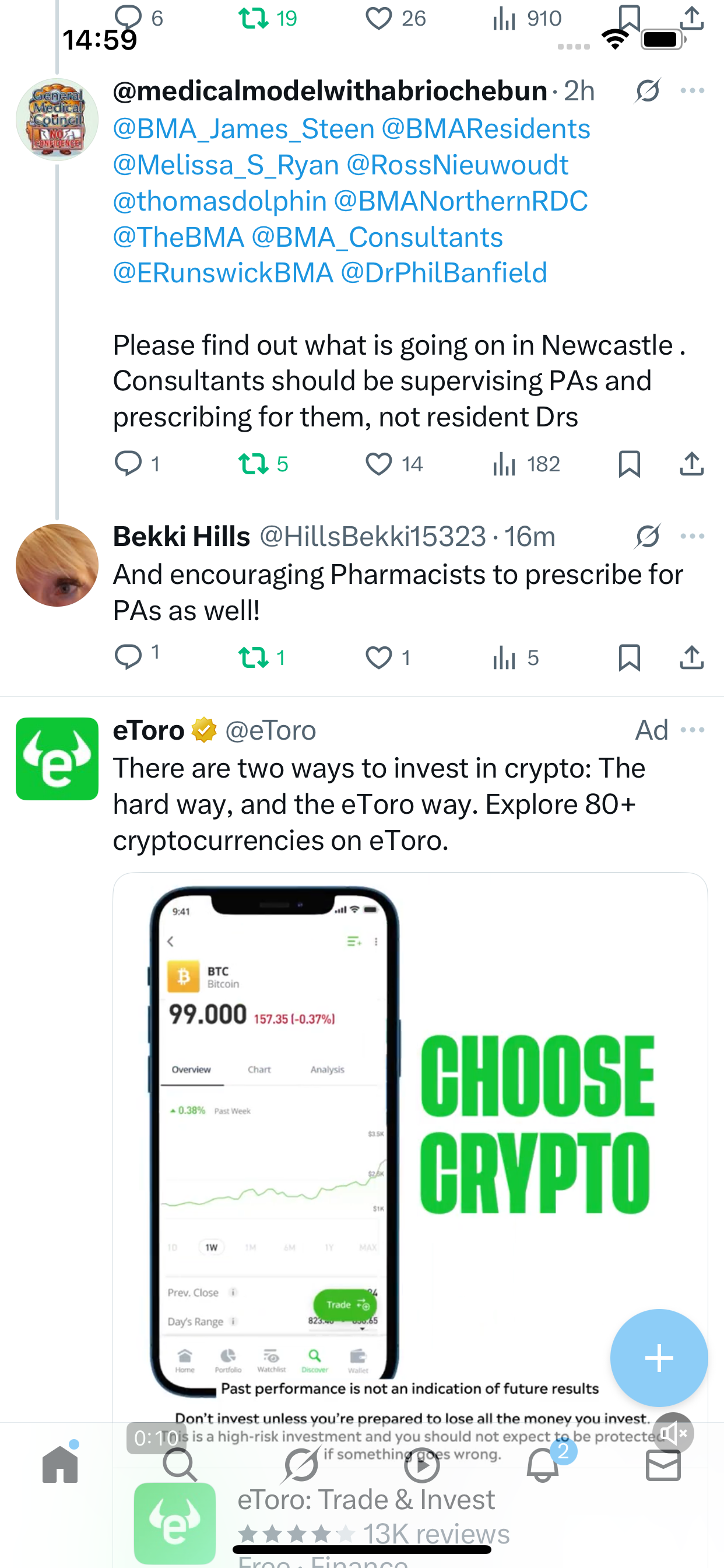Open the Messages tab
Image resolution: width=724 pixels, height=1568 pixels.
click(x=663, y=1466)
